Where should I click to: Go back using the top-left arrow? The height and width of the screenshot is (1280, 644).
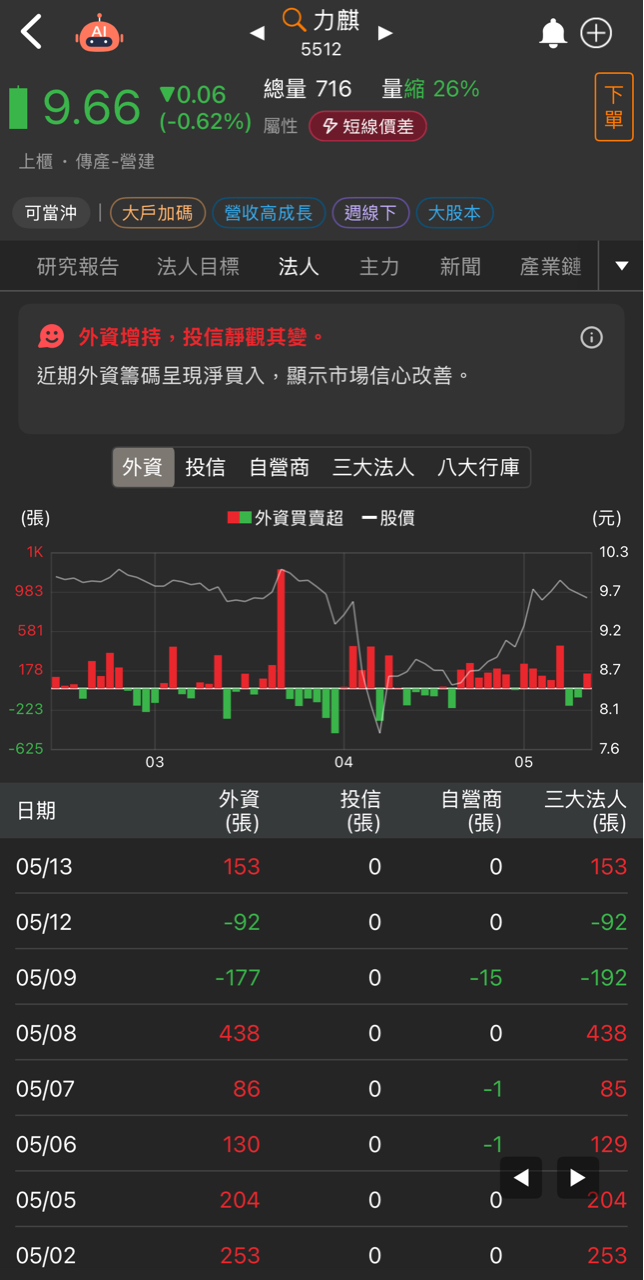pyautogui.click(x=32, y=33)
